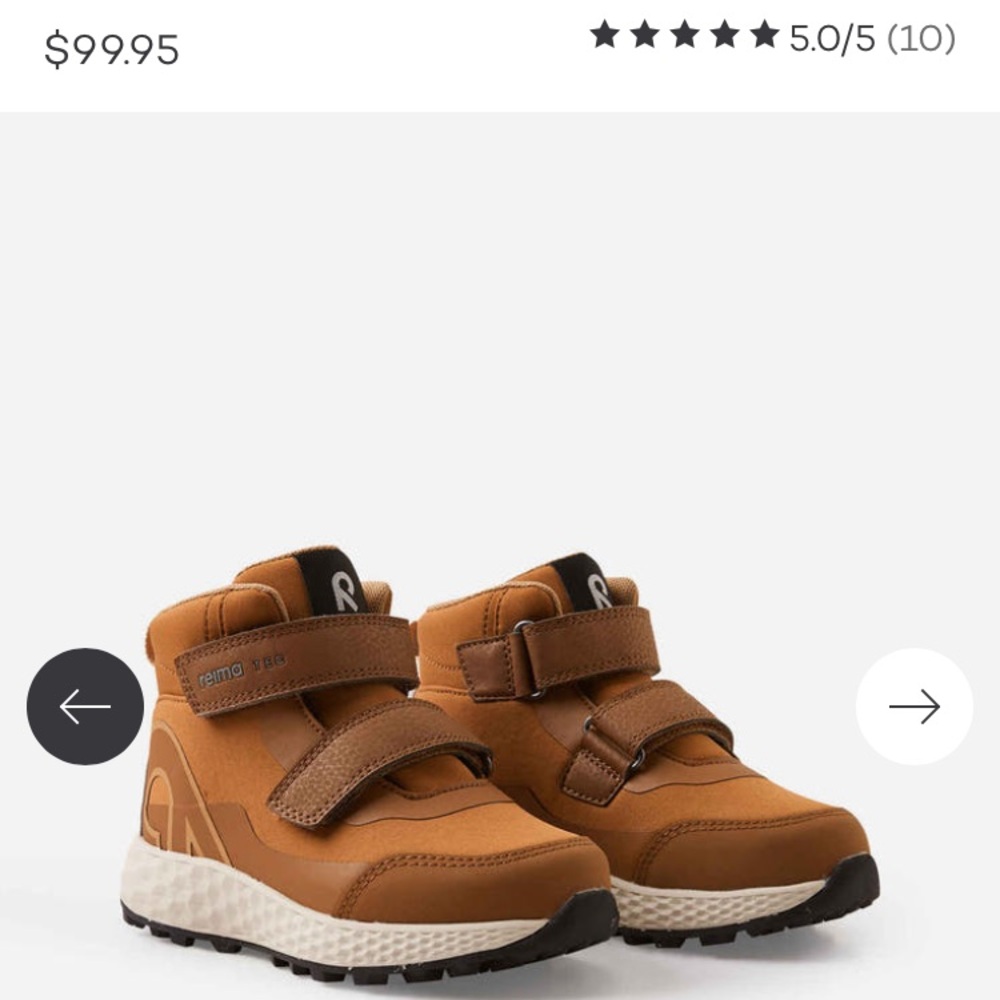Go to the previous product image
This screenshot has width=1000, height=1000.
pyautogui.click(x=85, y=706)
